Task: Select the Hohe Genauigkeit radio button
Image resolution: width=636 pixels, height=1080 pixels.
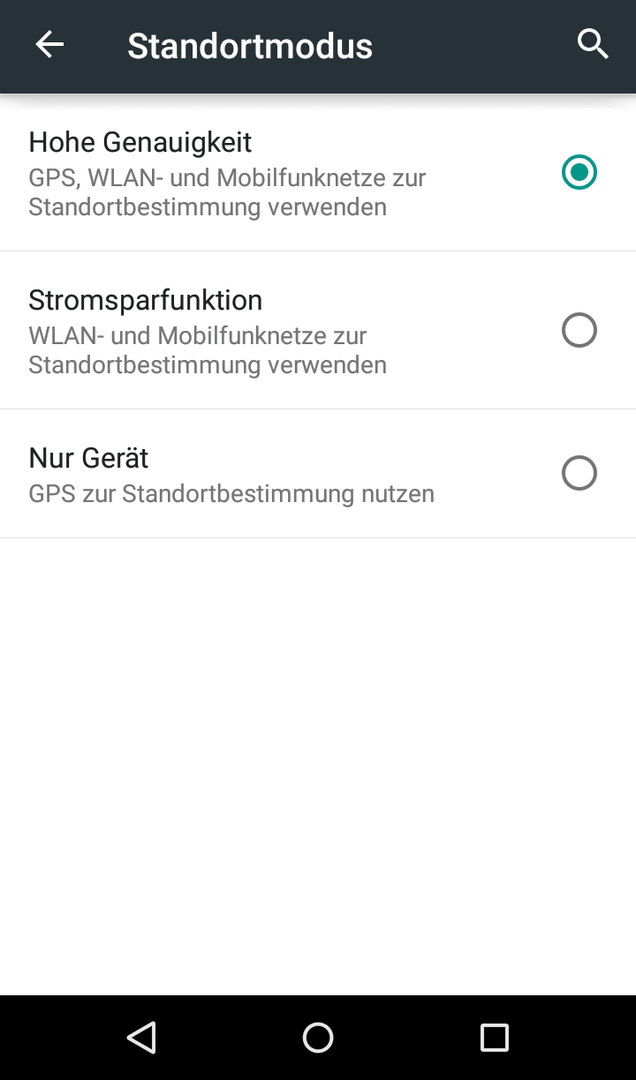Action: point(579,172)
